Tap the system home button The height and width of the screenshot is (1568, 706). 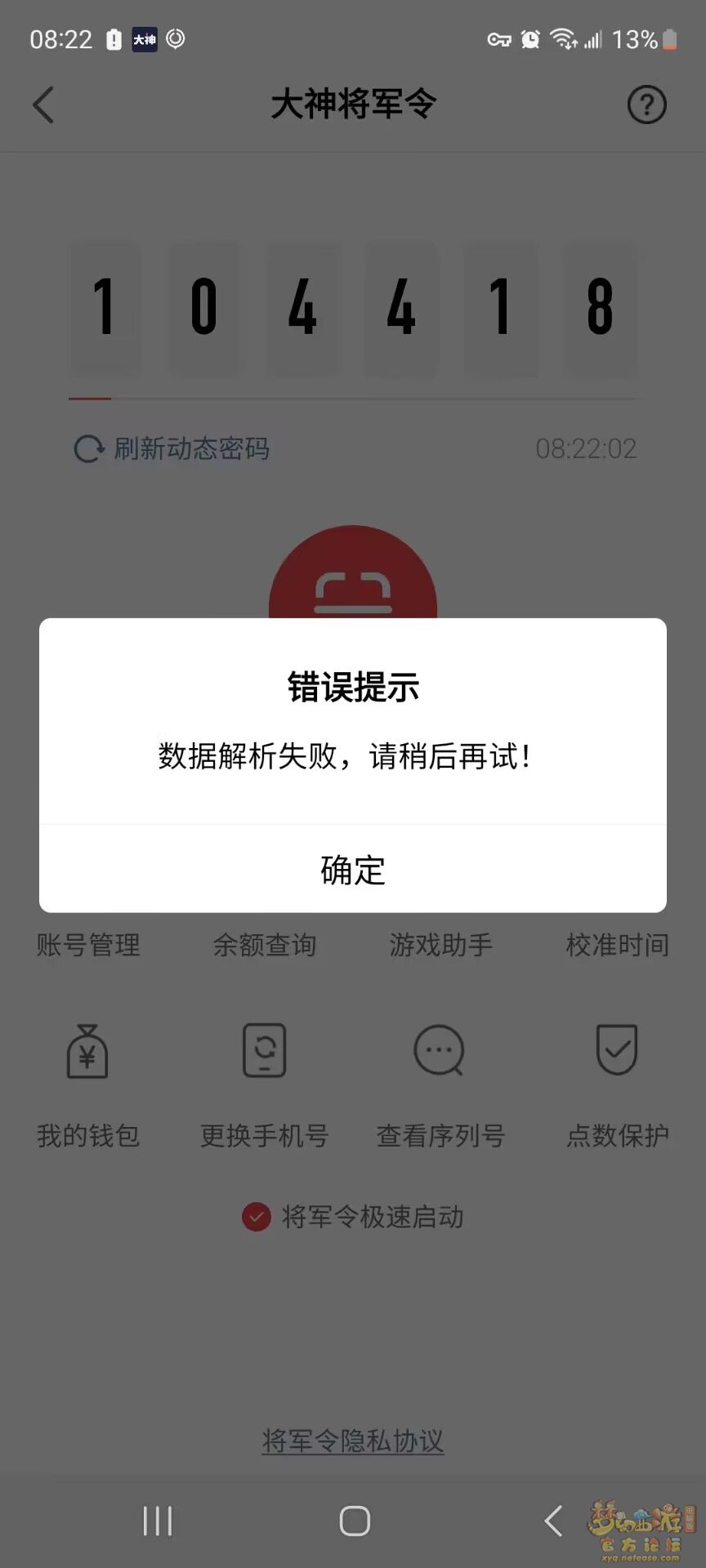click(355, 1521)
